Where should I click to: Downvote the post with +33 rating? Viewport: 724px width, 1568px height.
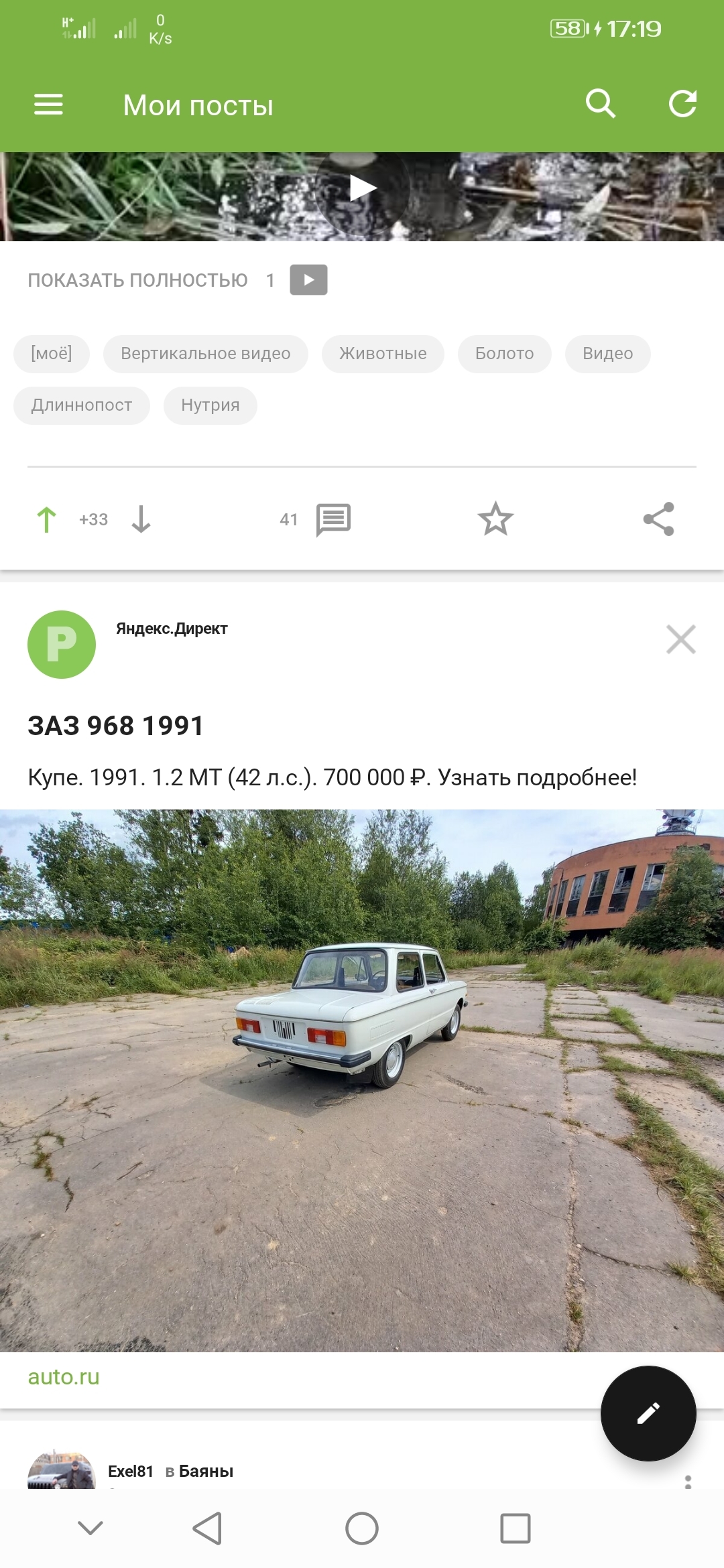141,519
